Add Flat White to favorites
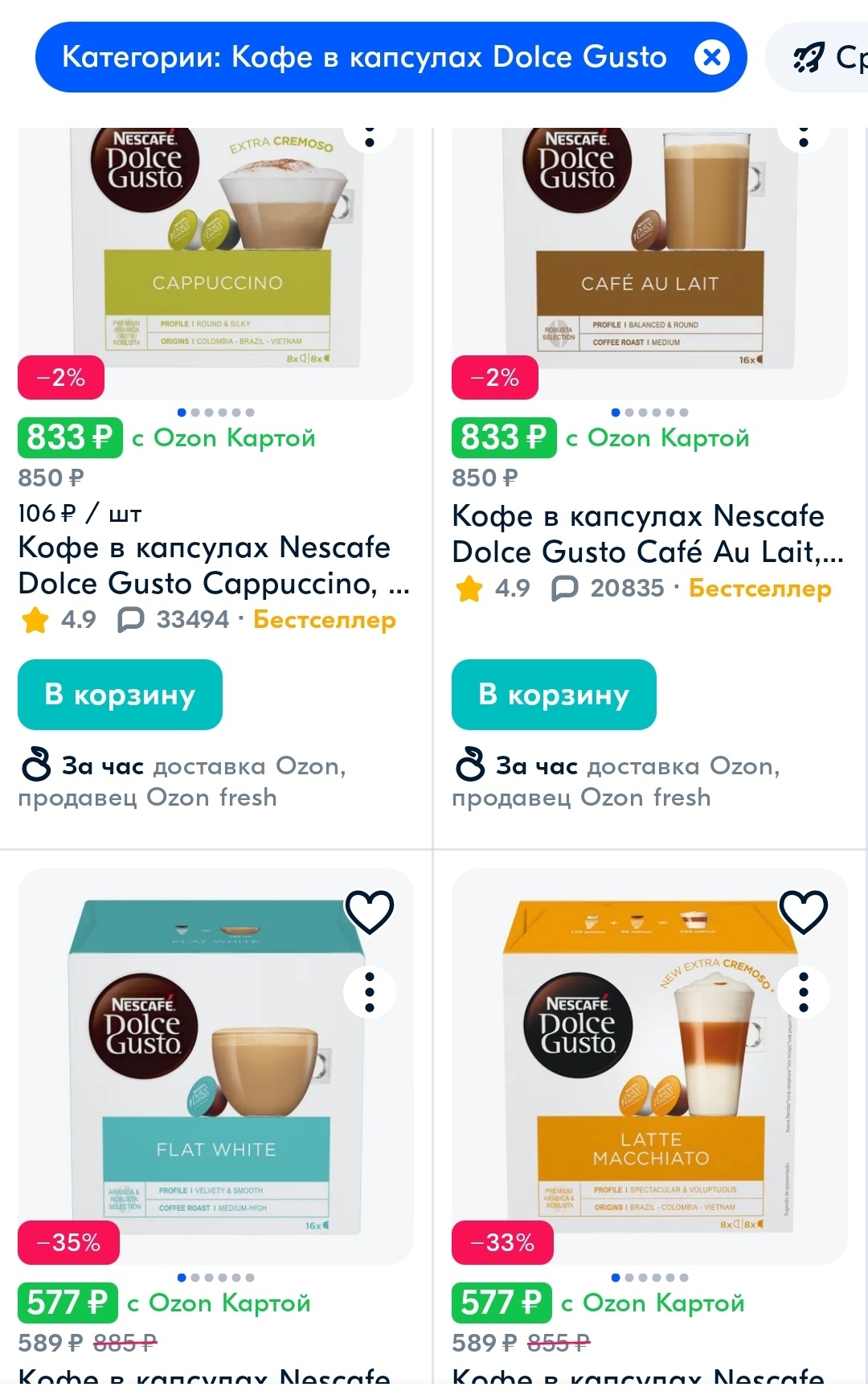The height and width of the screenshot is (1391, 868). [369, 912]
